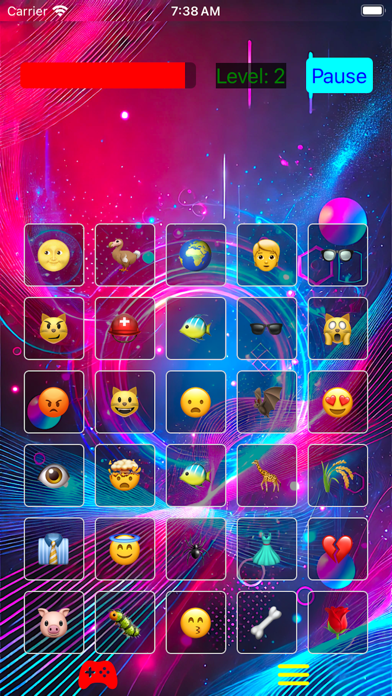Choose the eyeglasses tile
This screenshot has height=696, width=392.
338,255
